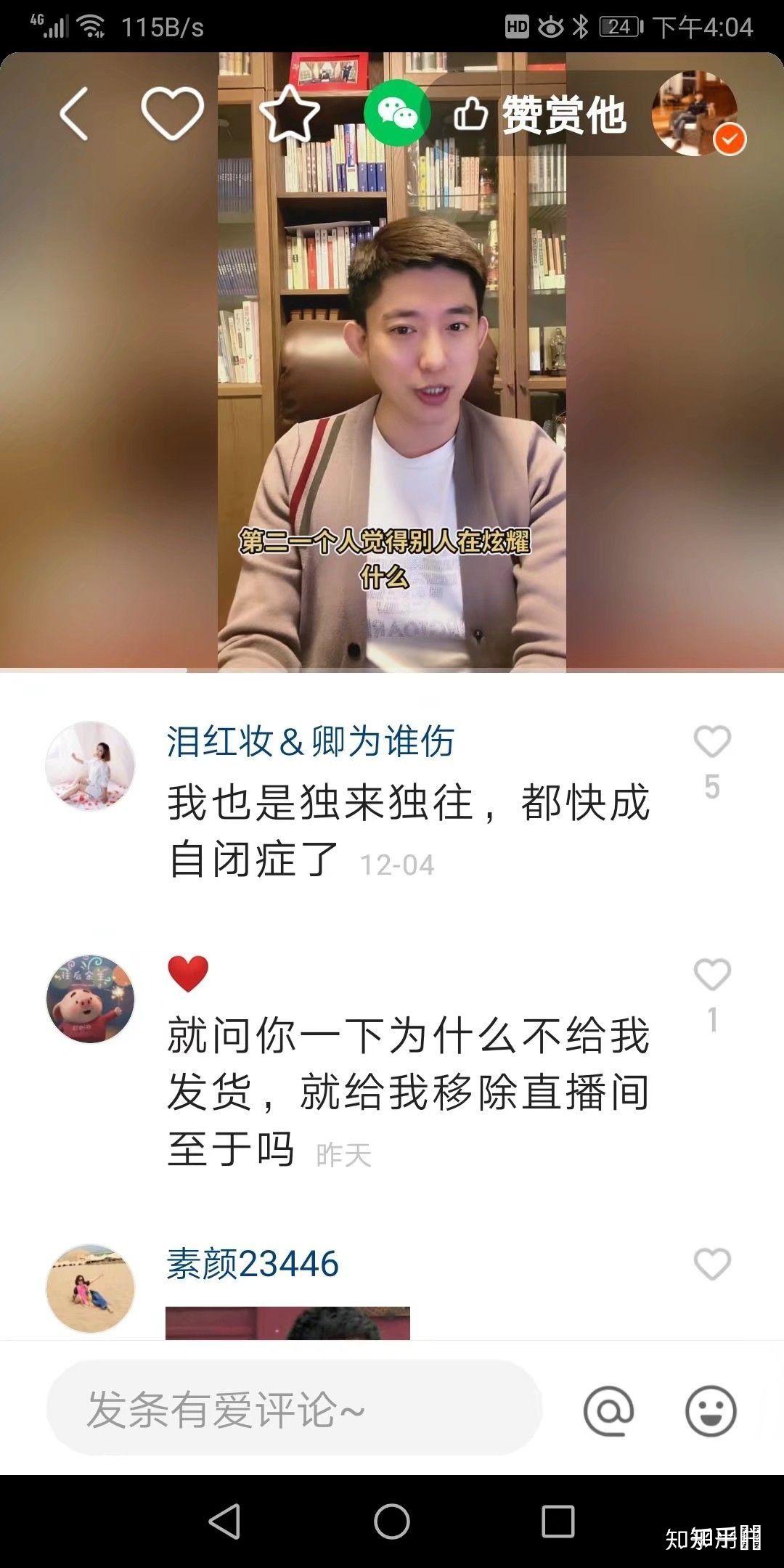This screenshot has height=1568, width=784.
Task: Tap the system home button
Action: tap(392, 1521)
